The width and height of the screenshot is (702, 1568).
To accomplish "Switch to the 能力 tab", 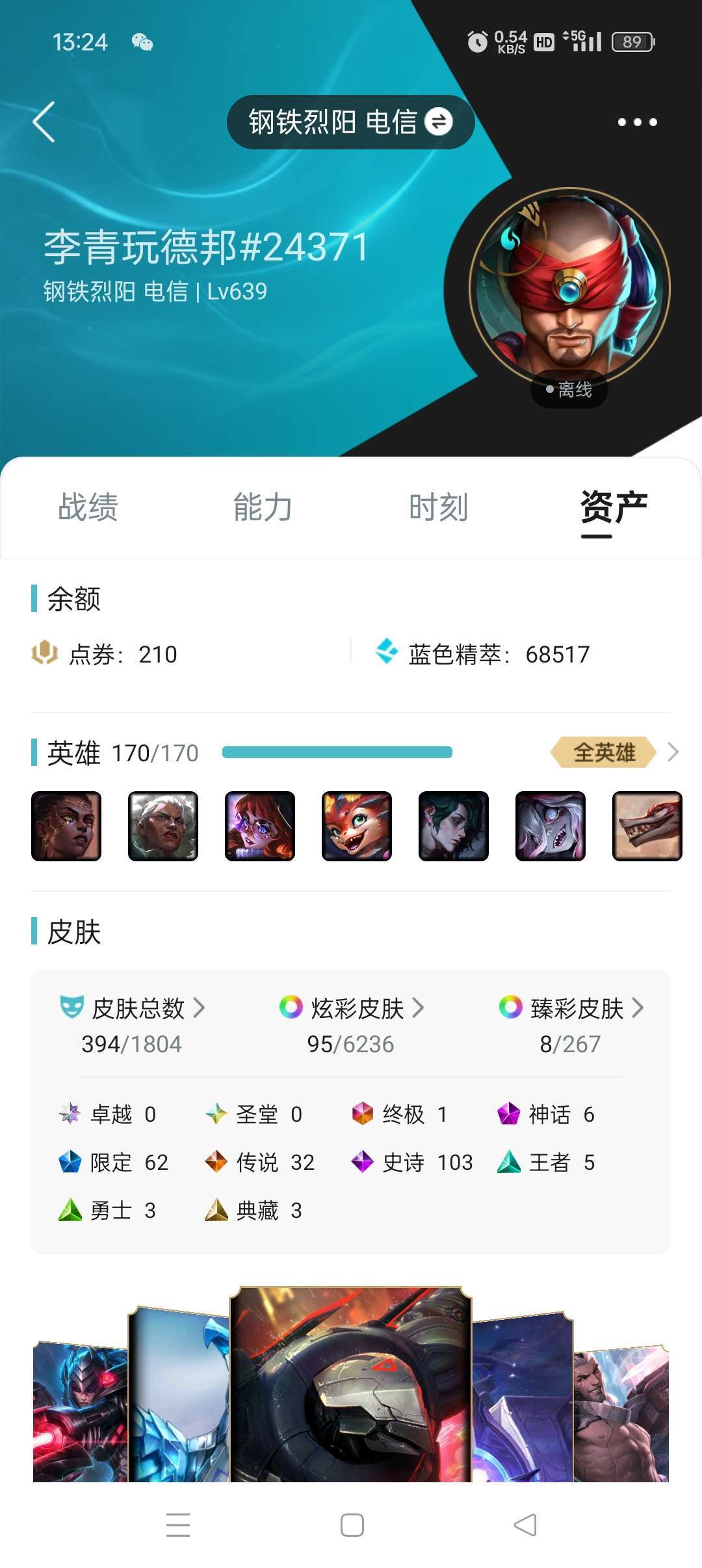I will pyautogui.click(x=263, y=507).
